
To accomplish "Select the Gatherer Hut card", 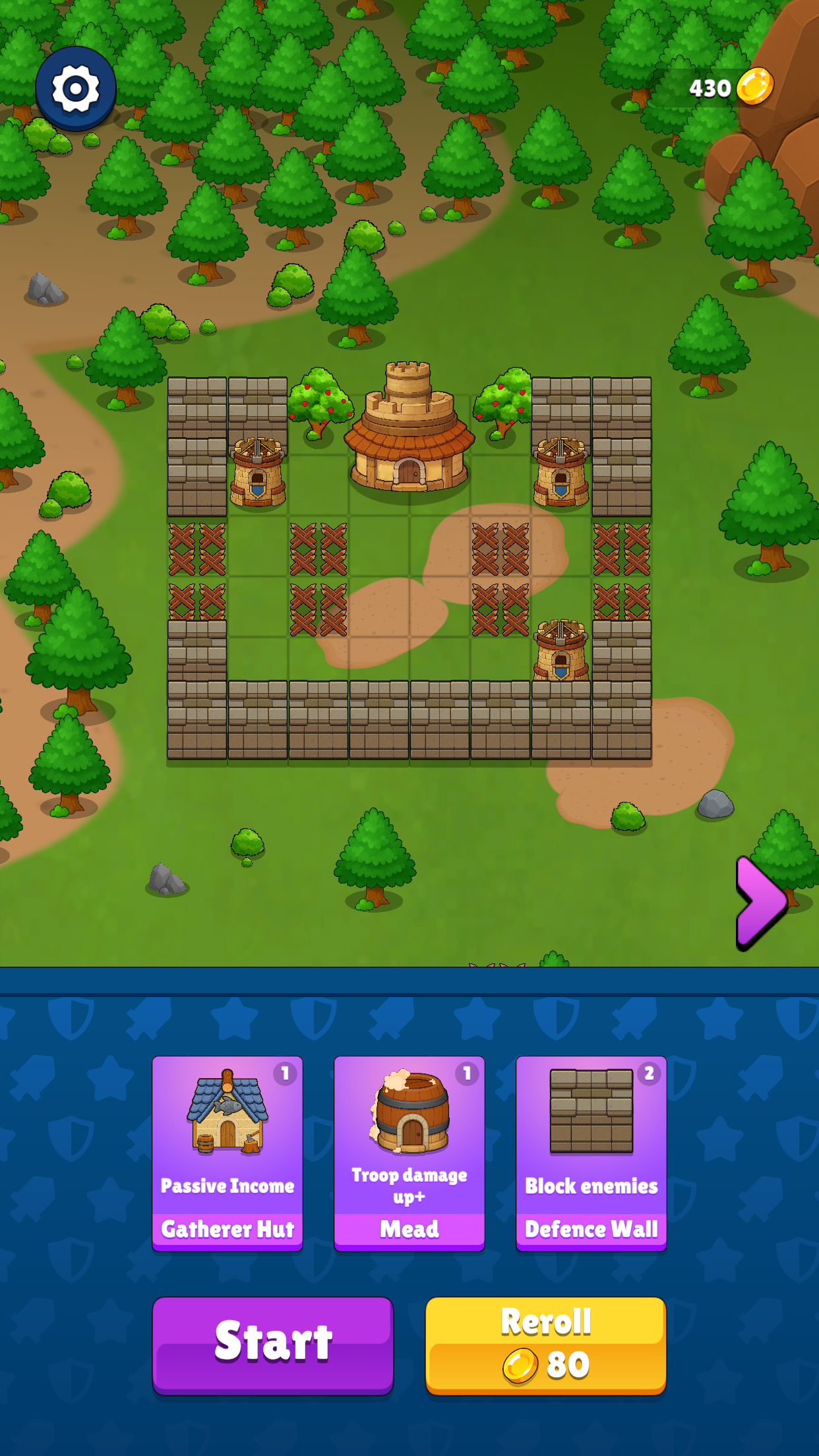I will point(228,1153).
